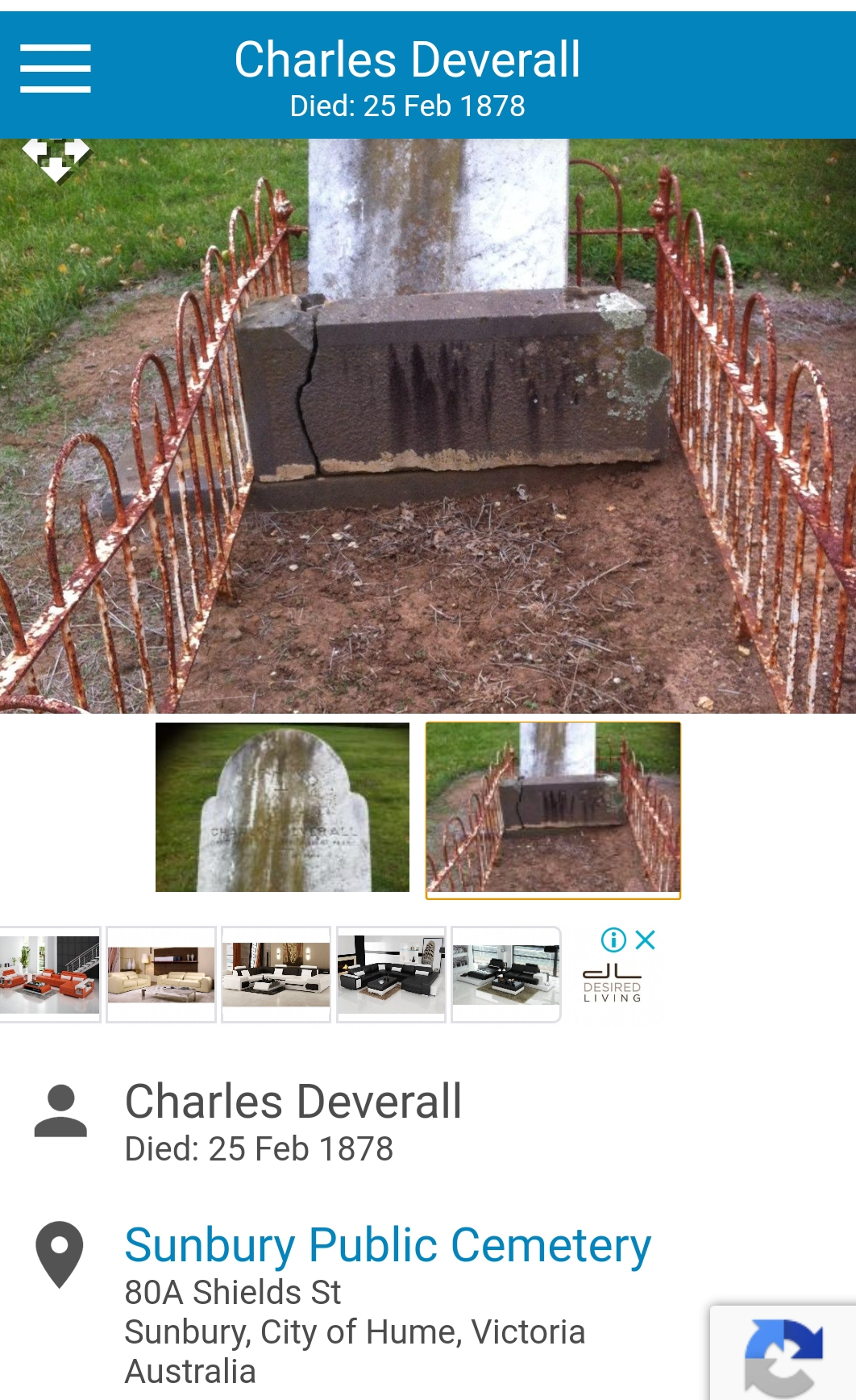View ad info for Desired Living
Image resolution: width=856 pixels, height=1400 pixels.
coord(613,940)
